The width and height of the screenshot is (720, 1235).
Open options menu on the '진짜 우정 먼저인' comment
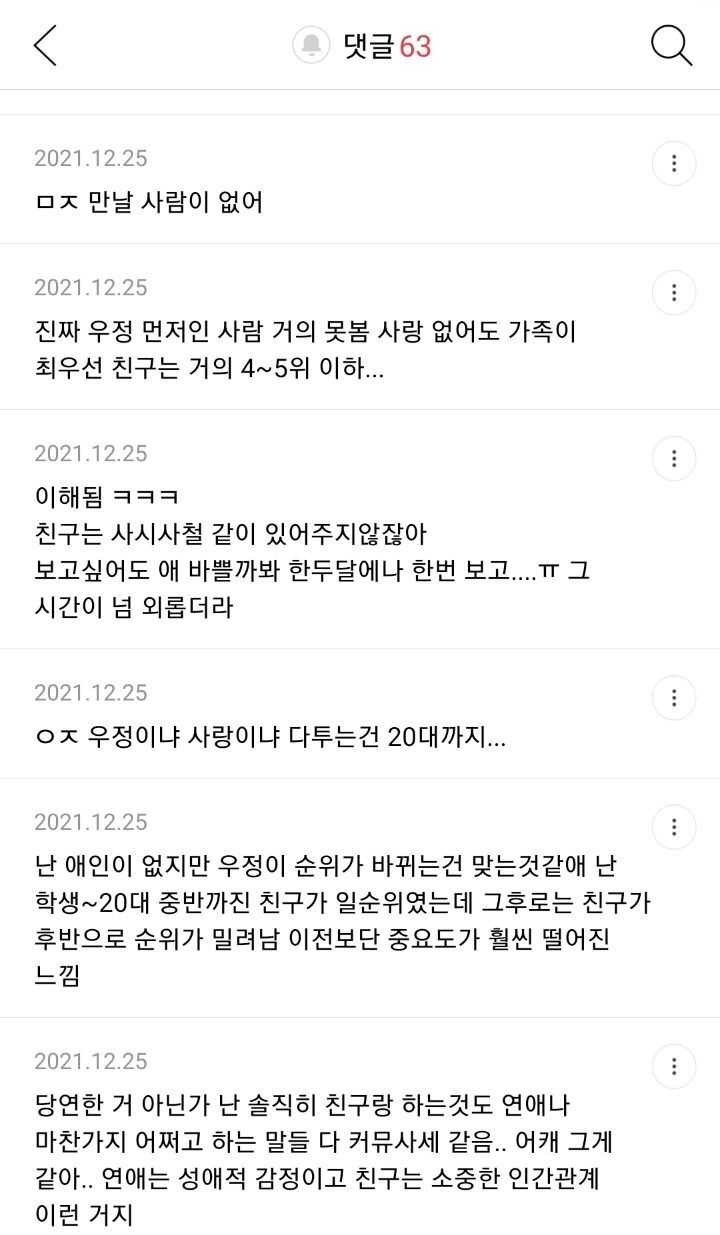(672, 292)
